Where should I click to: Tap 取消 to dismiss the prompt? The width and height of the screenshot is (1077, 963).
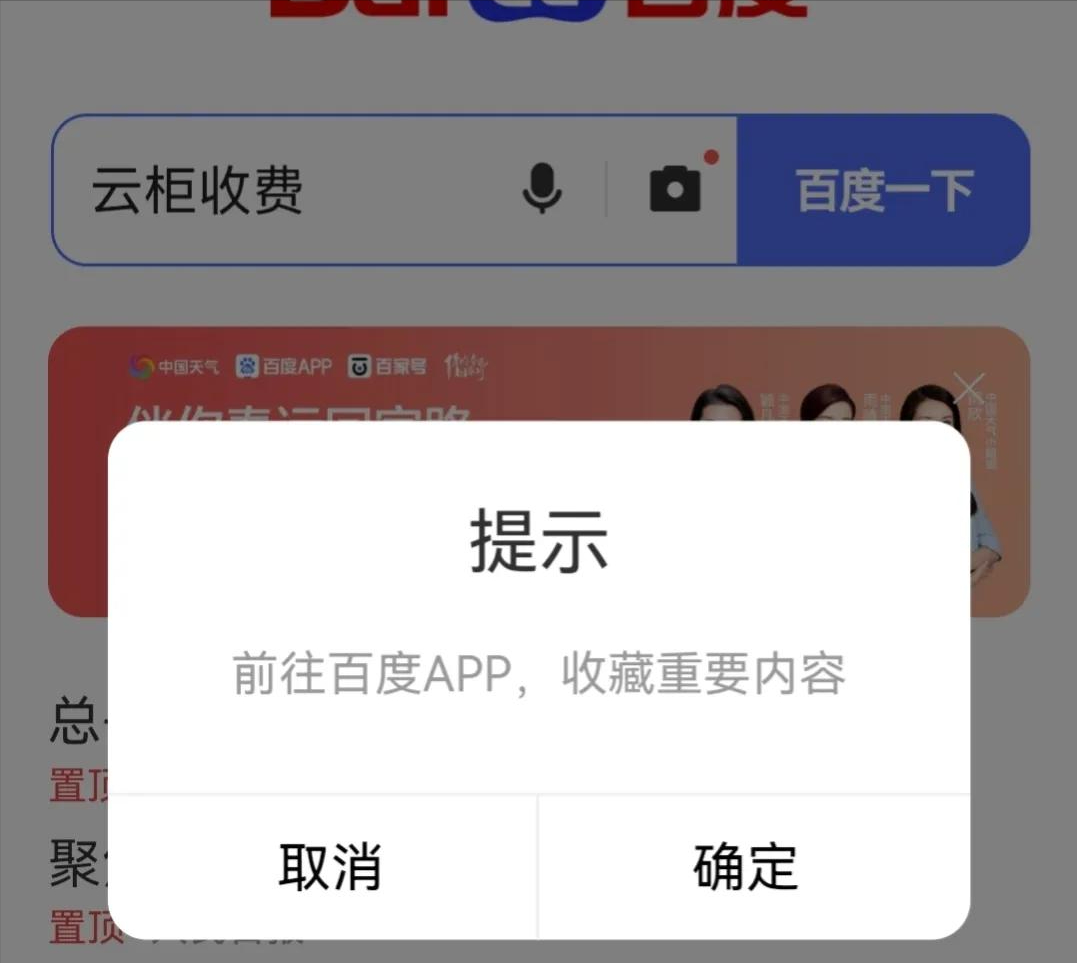pos(329,866)
